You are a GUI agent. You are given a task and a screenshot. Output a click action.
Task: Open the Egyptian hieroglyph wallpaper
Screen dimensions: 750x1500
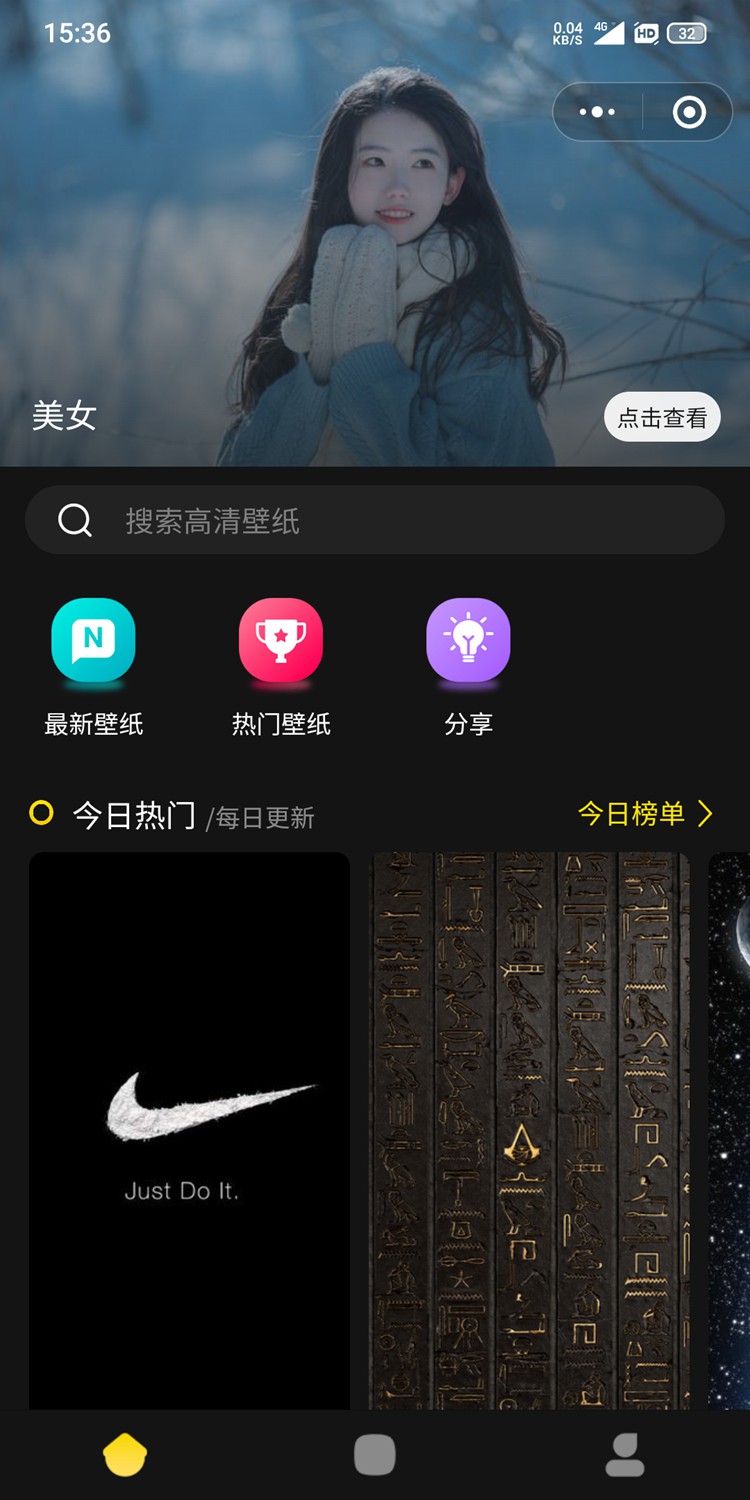coord(530,1131)
